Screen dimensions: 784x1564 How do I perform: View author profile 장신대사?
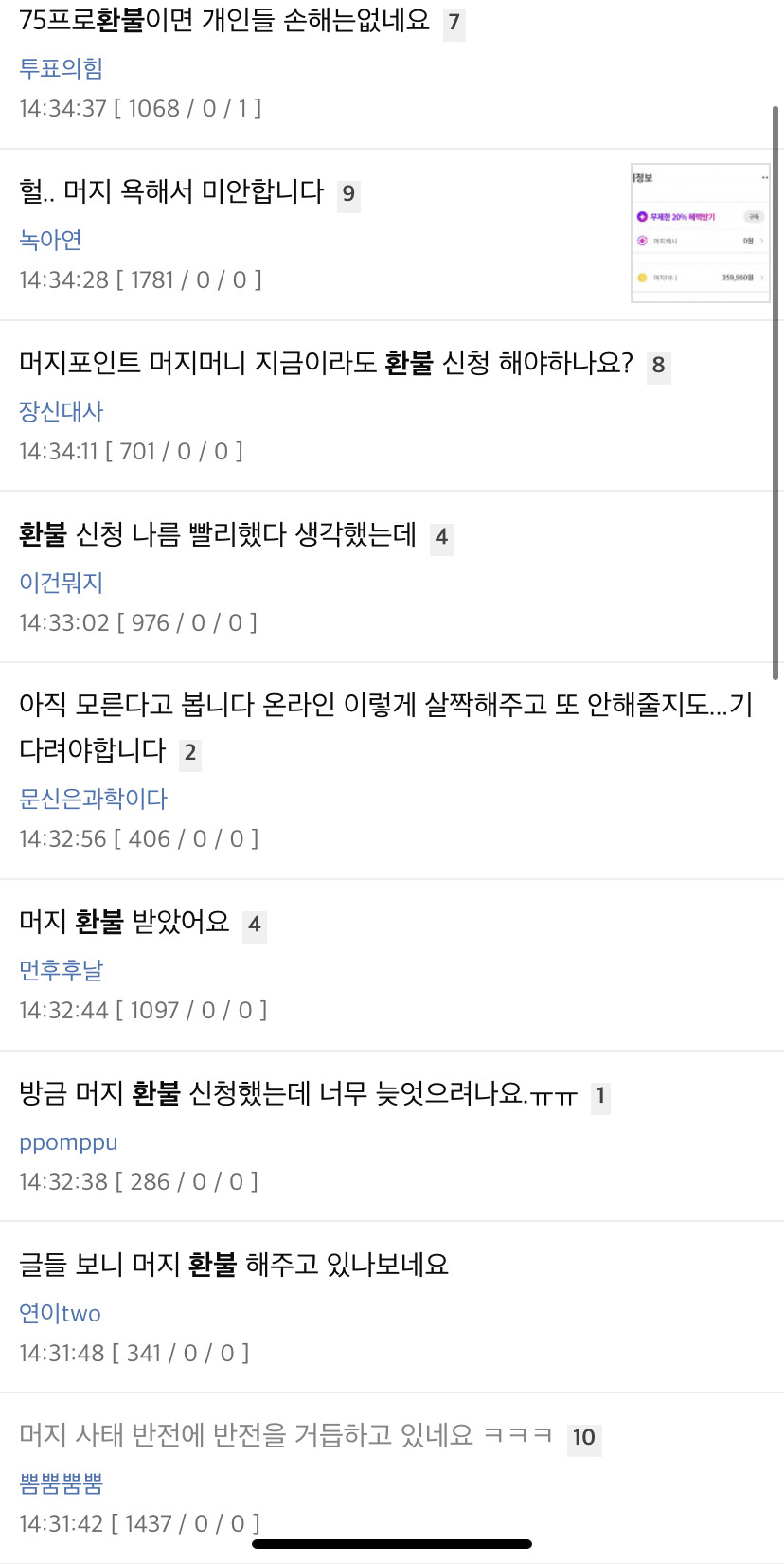tap(61, 411)
